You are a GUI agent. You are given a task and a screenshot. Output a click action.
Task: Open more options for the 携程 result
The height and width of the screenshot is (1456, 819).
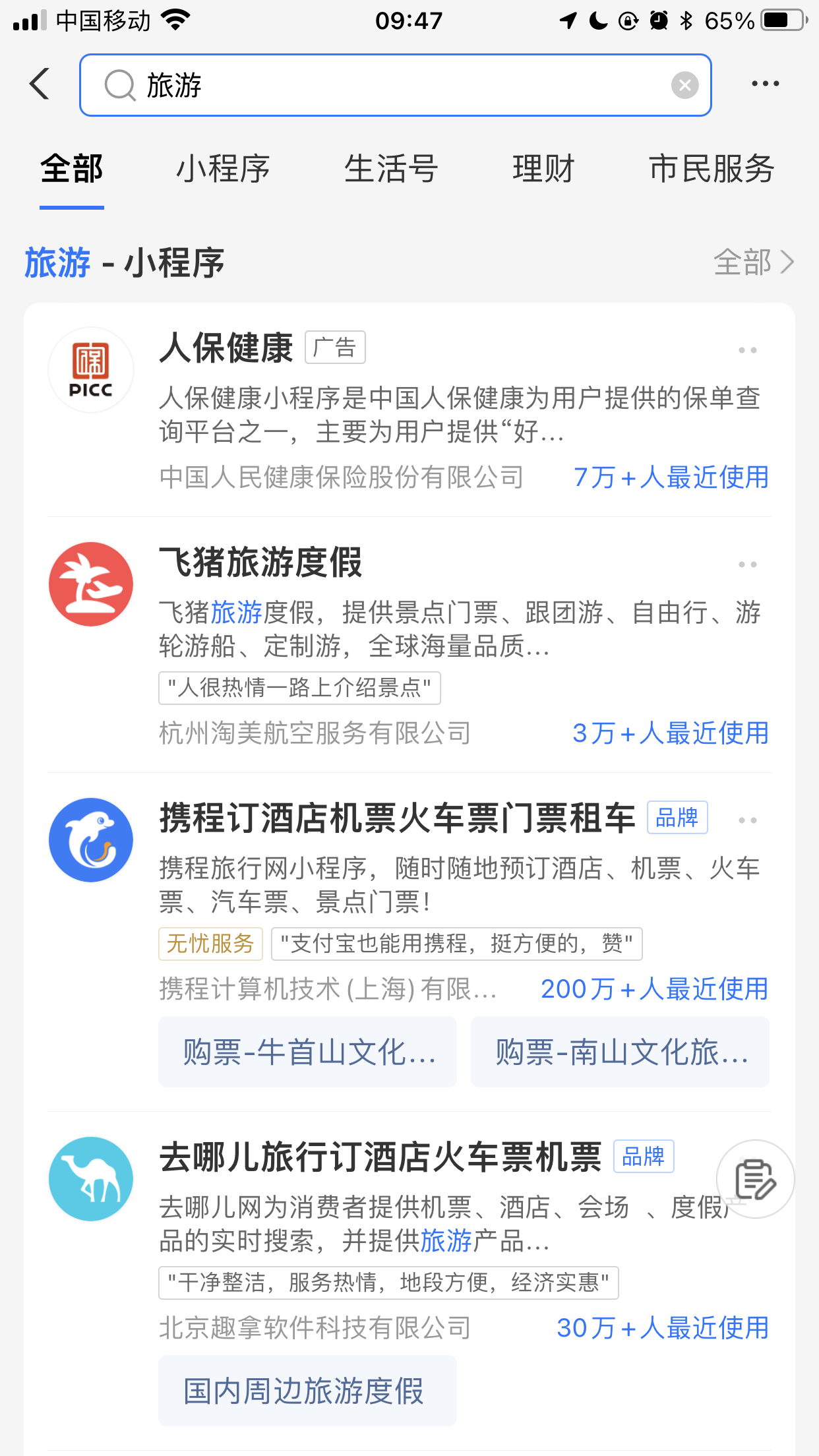pyautogui.click(x=748, y=820)
